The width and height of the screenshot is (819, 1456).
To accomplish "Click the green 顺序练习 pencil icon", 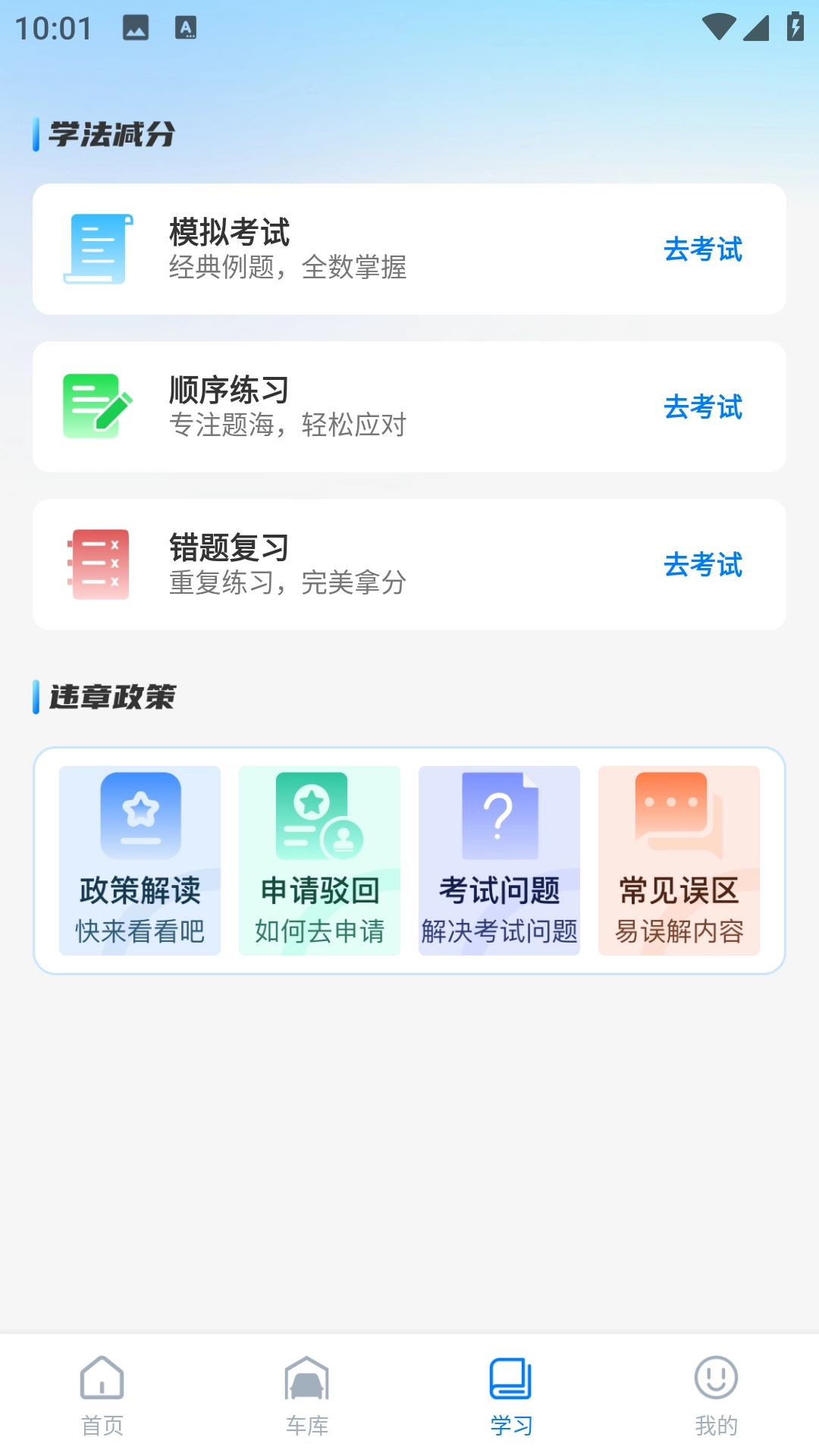I will 99,406.
